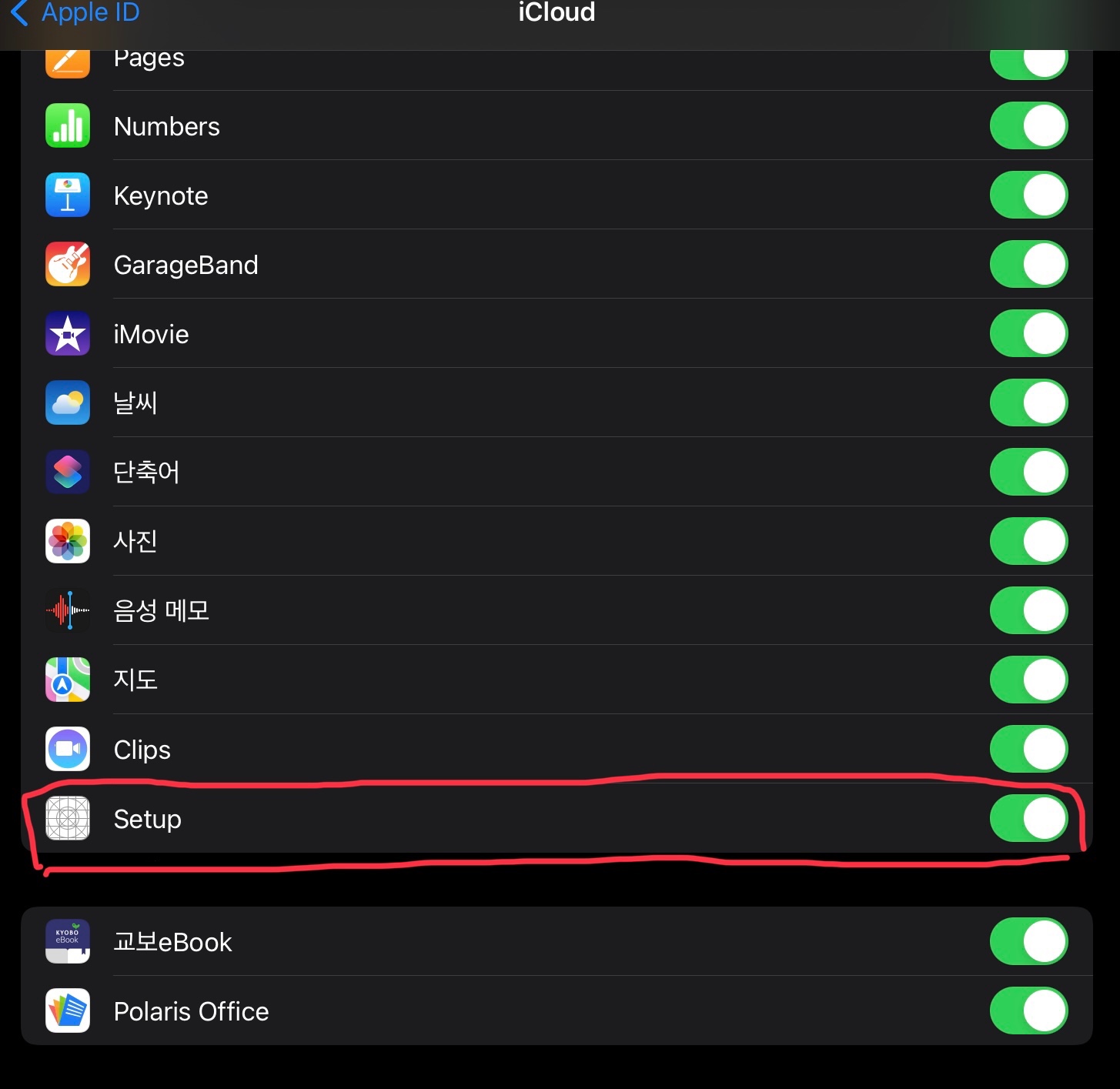Image resolution: width=1120 pixels, height=1089 pixels.
Task: Turn off 사진 iCloud sync
Action: click(x=1028, y=542)
